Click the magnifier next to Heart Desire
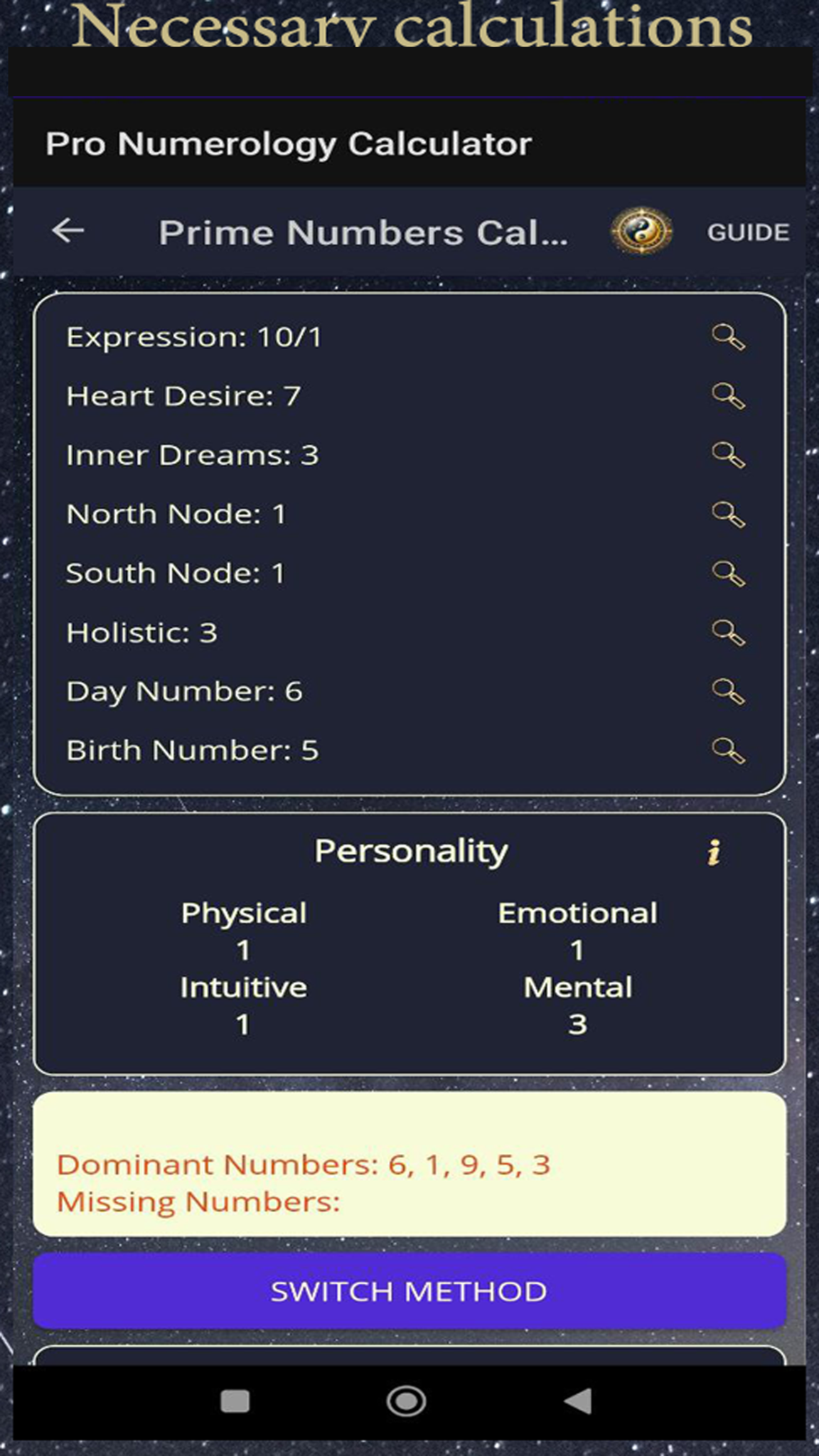Image resolution: width=819 pixels, height=1456 pixels. point(728,395)
